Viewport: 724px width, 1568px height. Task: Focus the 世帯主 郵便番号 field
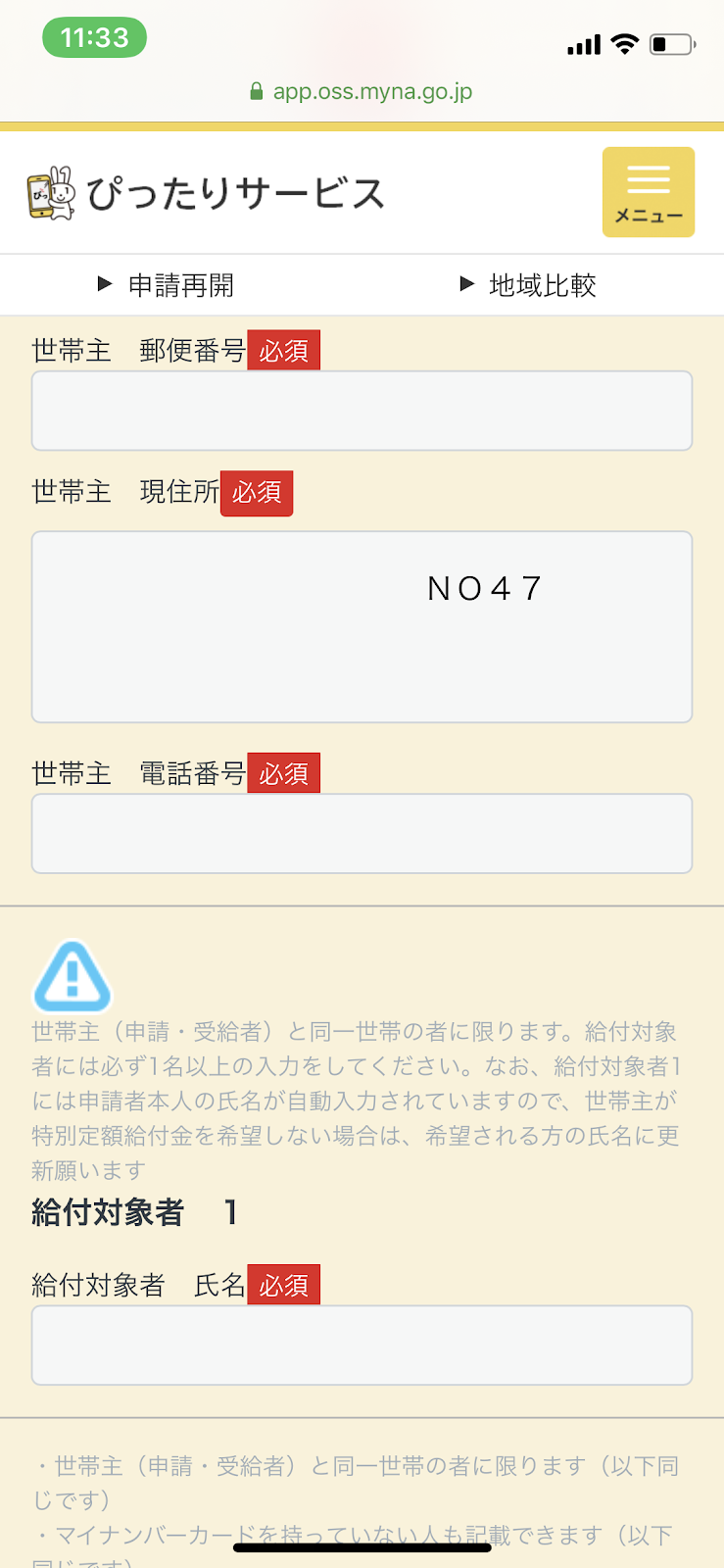point(362,411)
